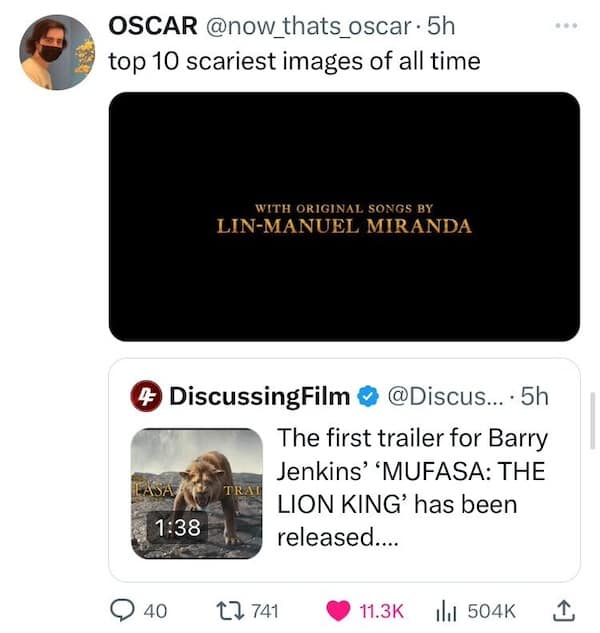This screenshot has width=600, height=633.
Task: Open OSCAR's profile picture
Action: click(x=57, y=53)
